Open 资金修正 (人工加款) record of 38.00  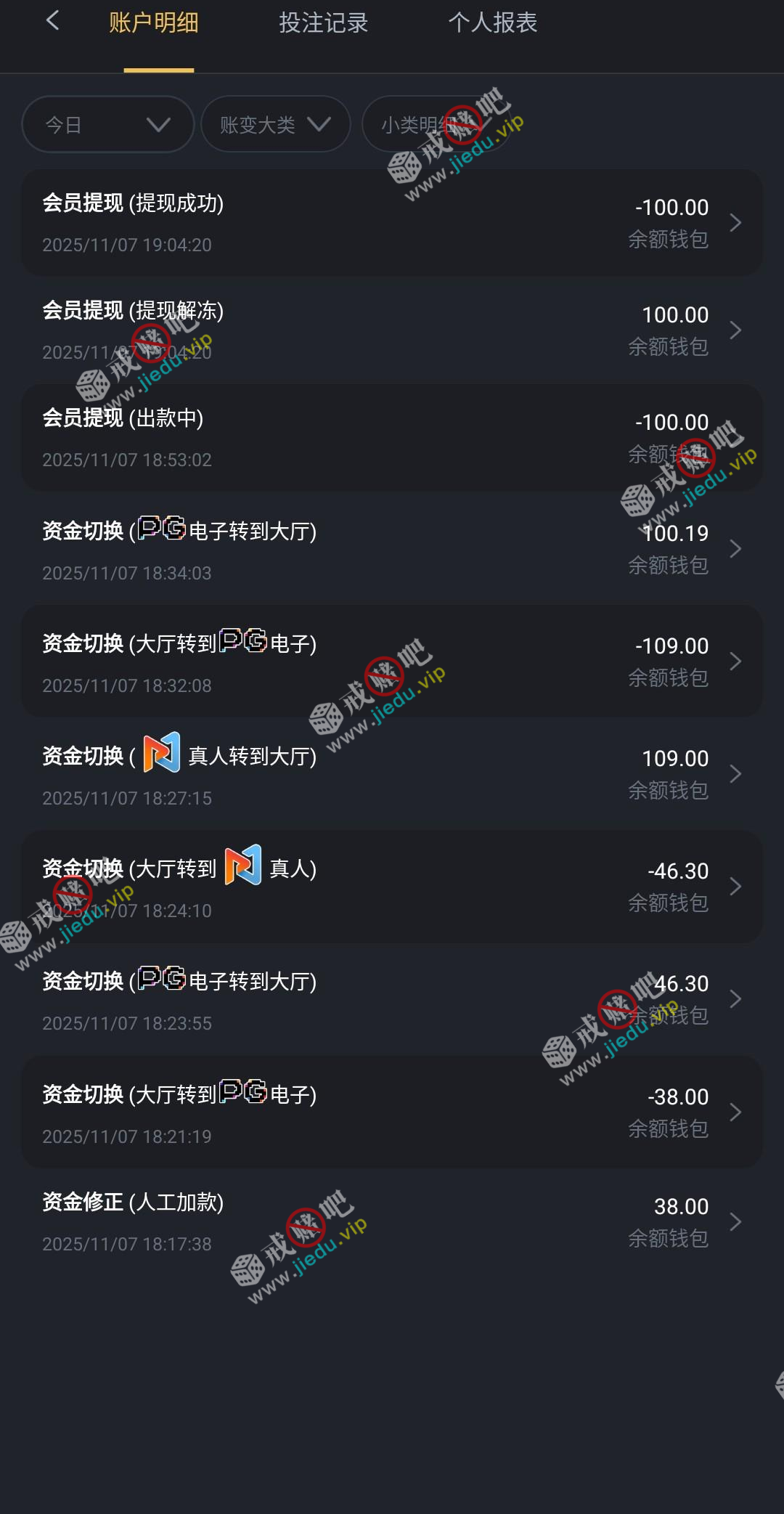(392, 1222)
